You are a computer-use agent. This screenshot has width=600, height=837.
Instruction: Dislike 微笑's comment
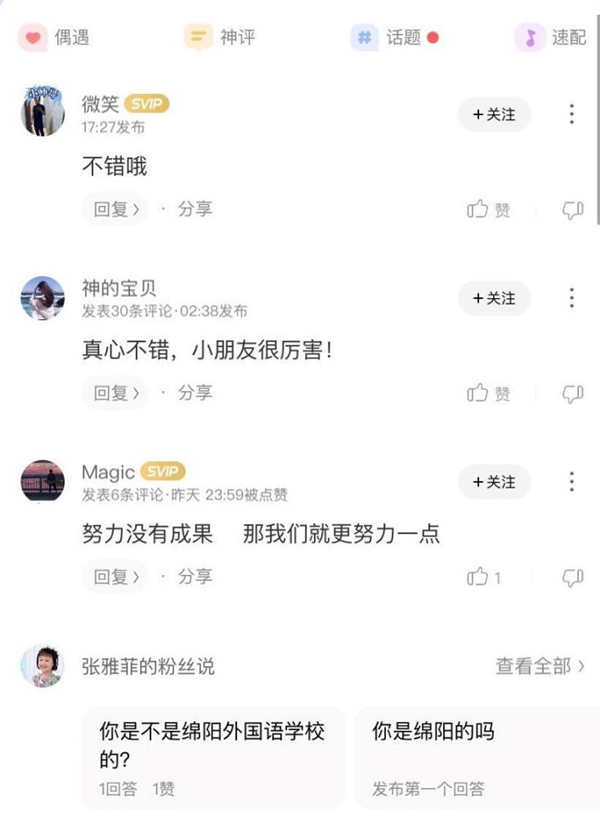[572, 209]
